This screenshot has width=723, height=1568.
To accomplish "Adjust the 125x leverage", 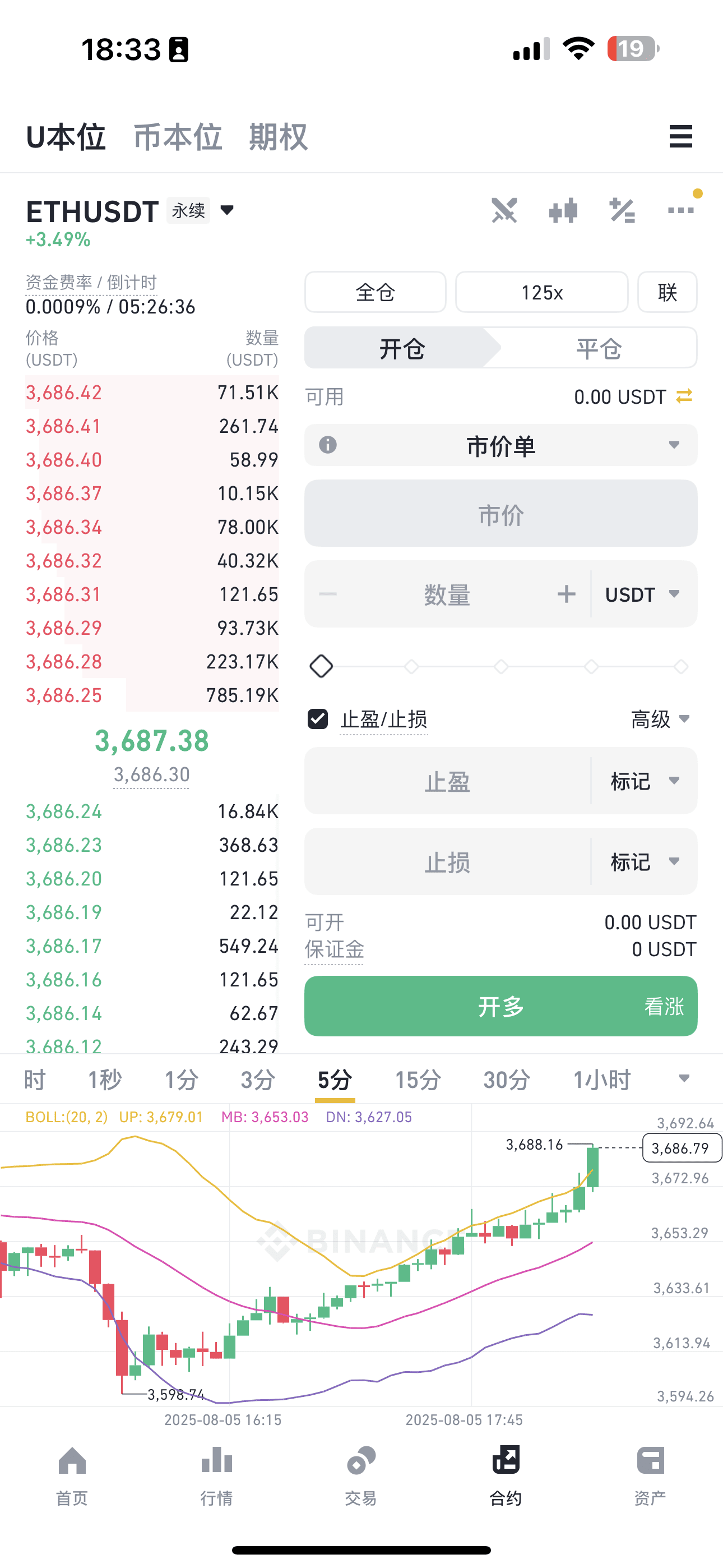I will [541, 292].
